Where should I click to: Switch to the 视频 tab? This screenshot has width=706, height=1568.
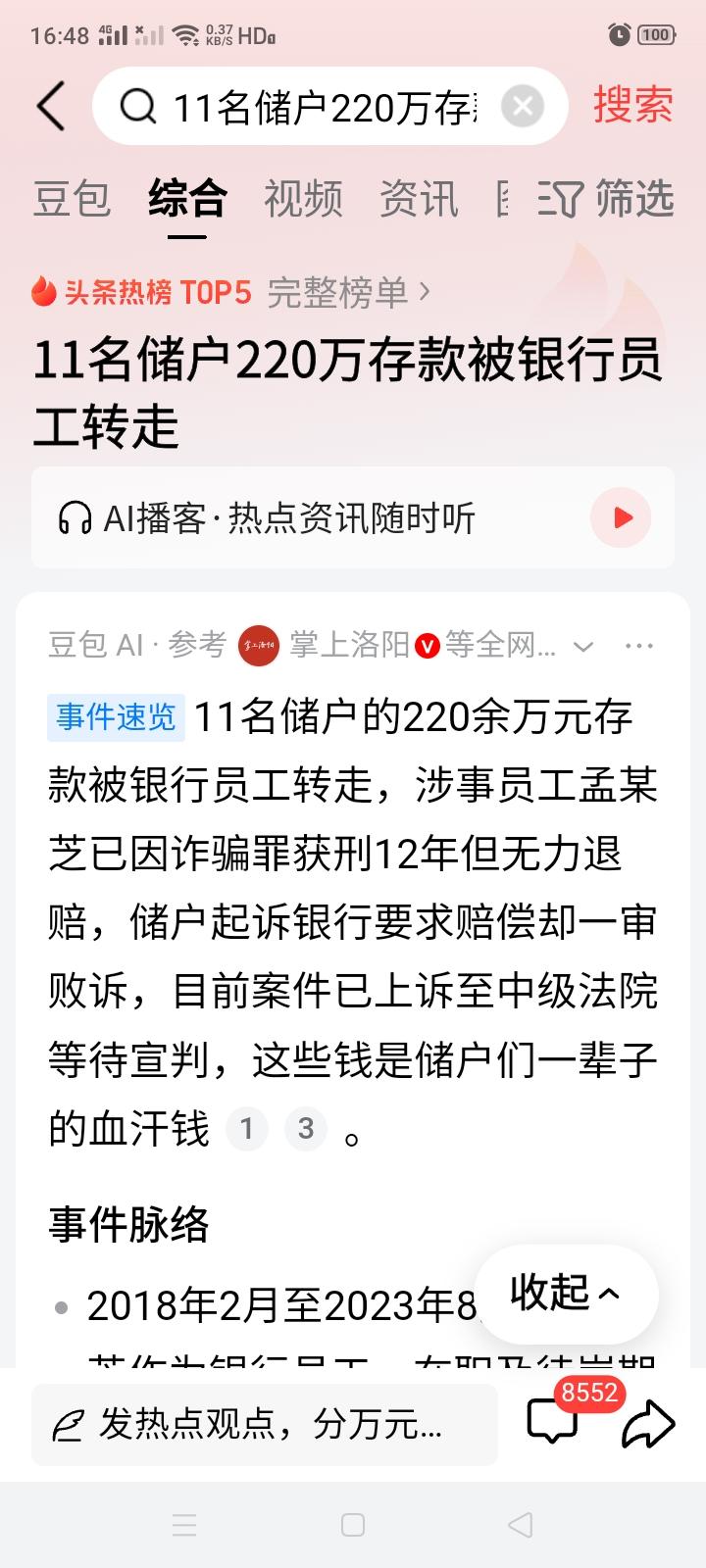304,199
